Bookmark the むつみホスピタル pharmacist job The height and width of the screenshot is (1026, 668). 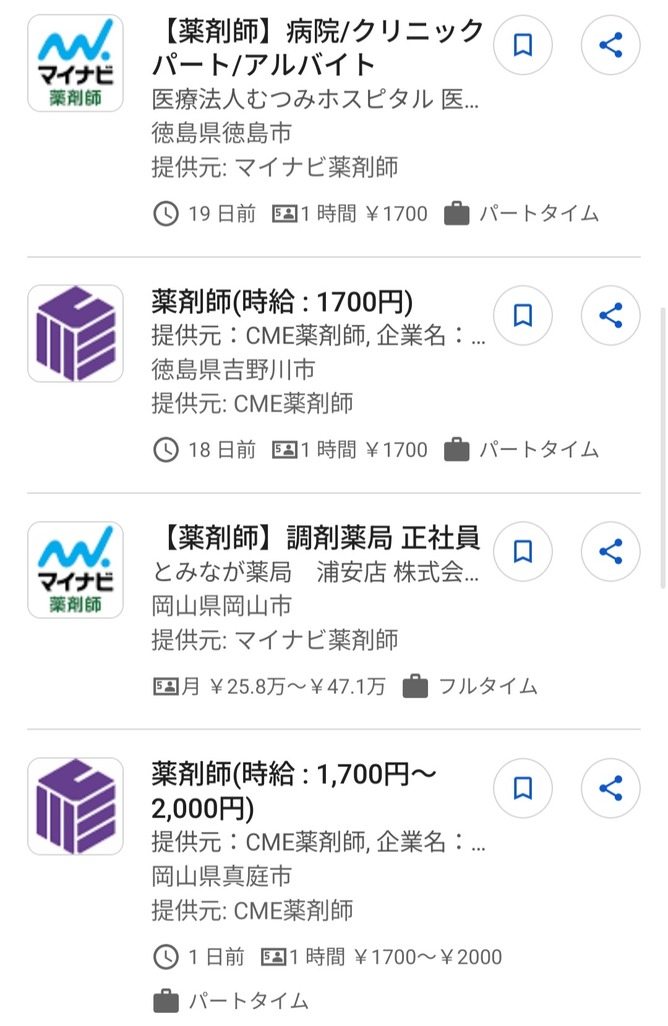pyautogui.click(x=522, y=45)
